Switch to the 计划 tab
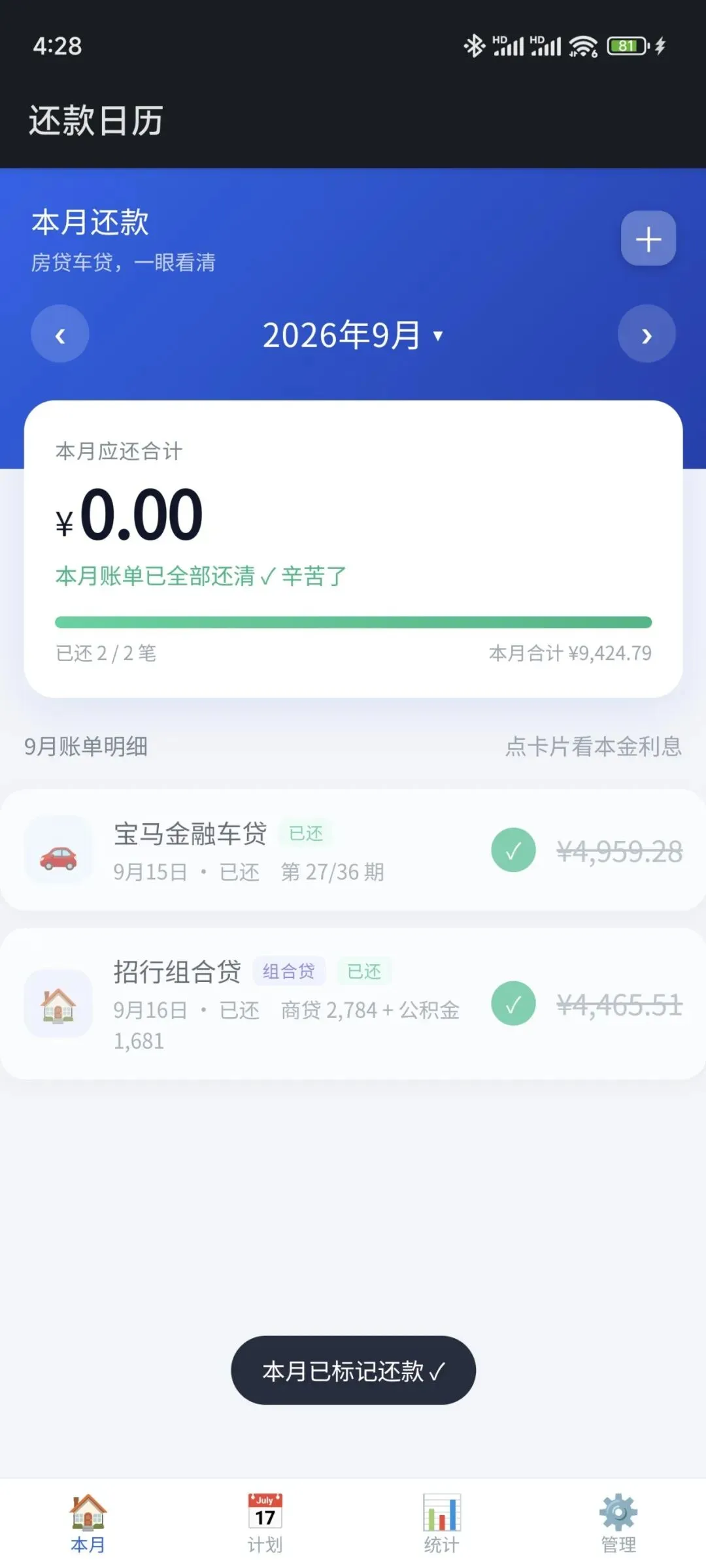The height and width of the screenshot is (1568, 706). (x=265, y=1524)
